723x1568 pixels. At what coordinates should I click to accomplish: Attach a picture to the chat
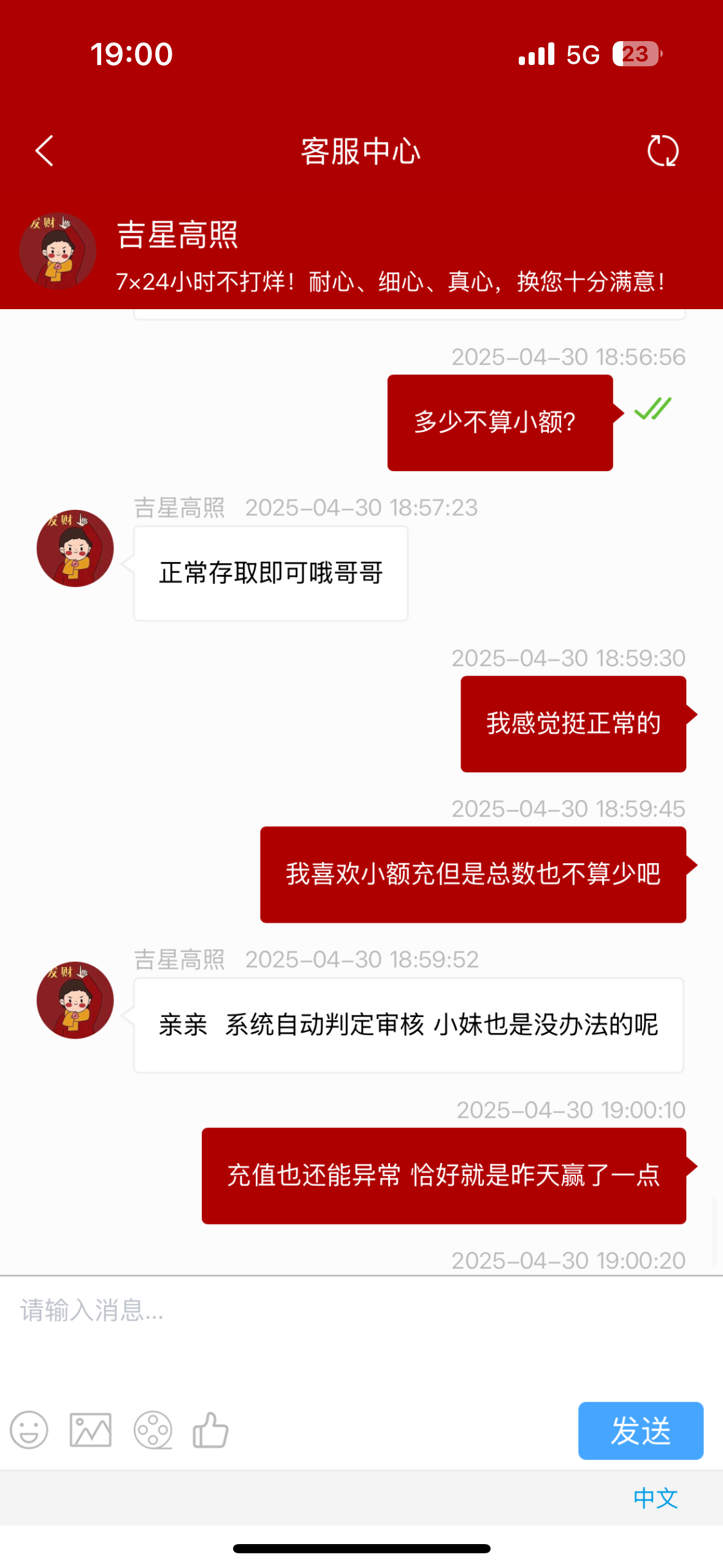(91, 1431)
